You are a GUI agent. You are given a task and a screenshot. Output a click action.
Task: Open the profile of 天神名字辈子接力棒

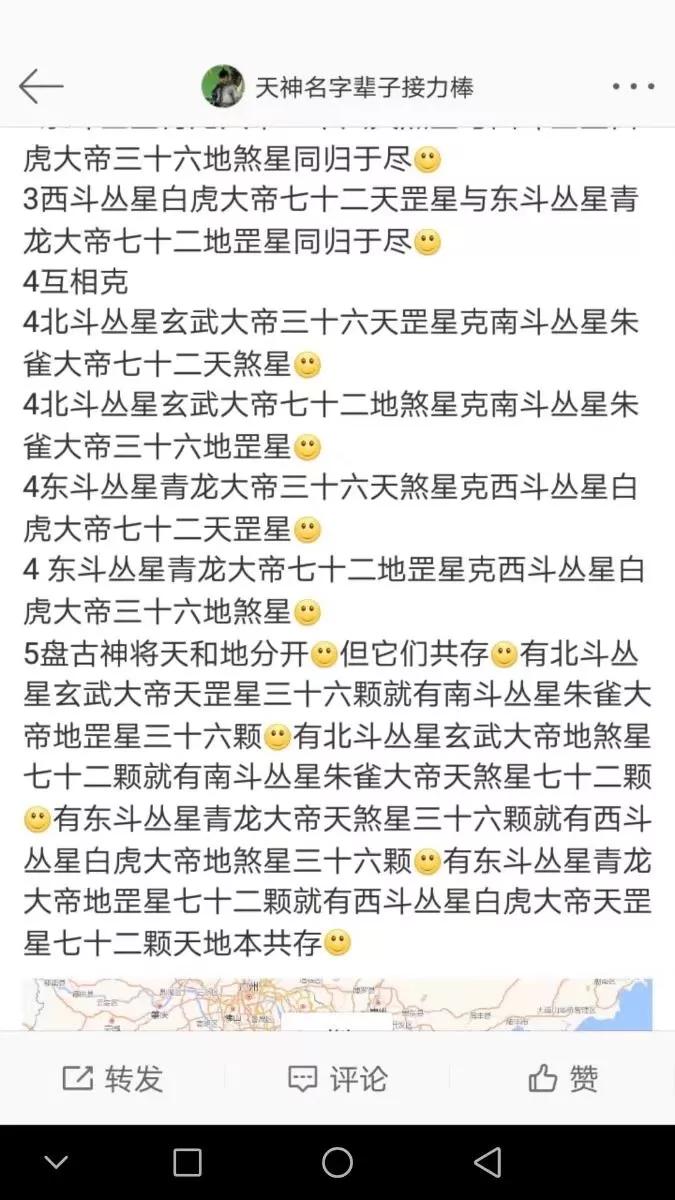(x=223, y=87)
